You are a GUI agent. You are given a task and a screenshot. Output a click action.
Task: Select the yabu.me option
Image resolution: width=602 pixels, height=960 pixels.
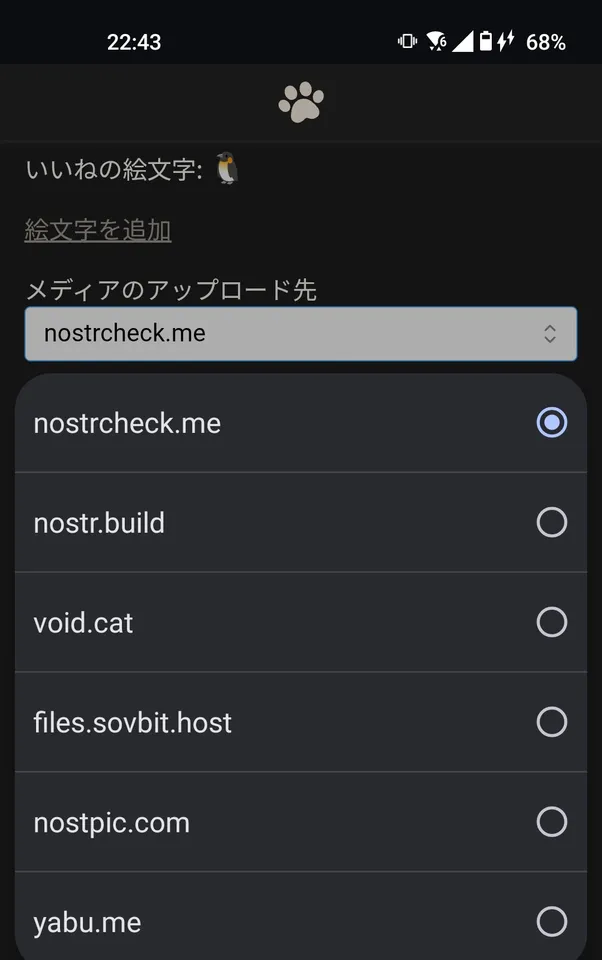click(300, 920)
